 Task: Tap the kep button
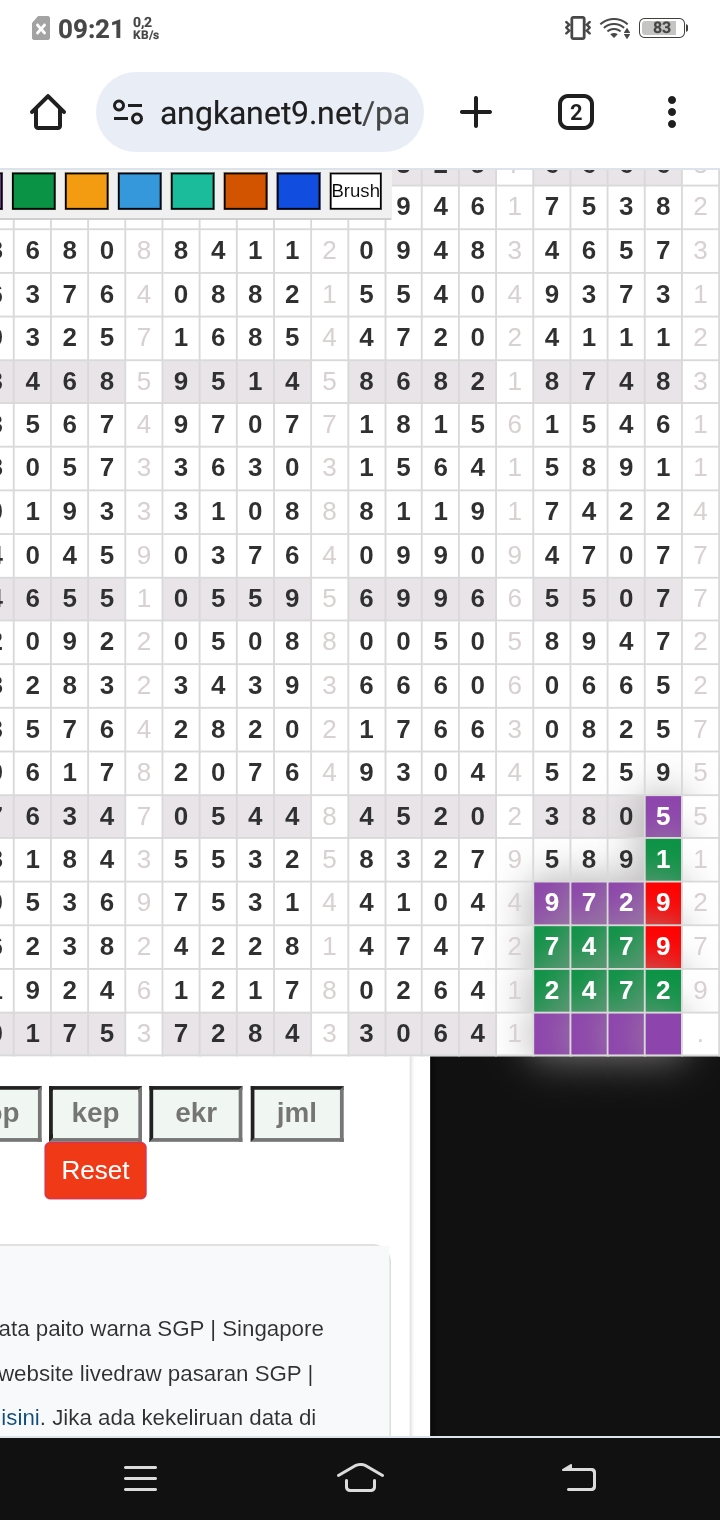pyautogui.click(x=95, y=1113)
